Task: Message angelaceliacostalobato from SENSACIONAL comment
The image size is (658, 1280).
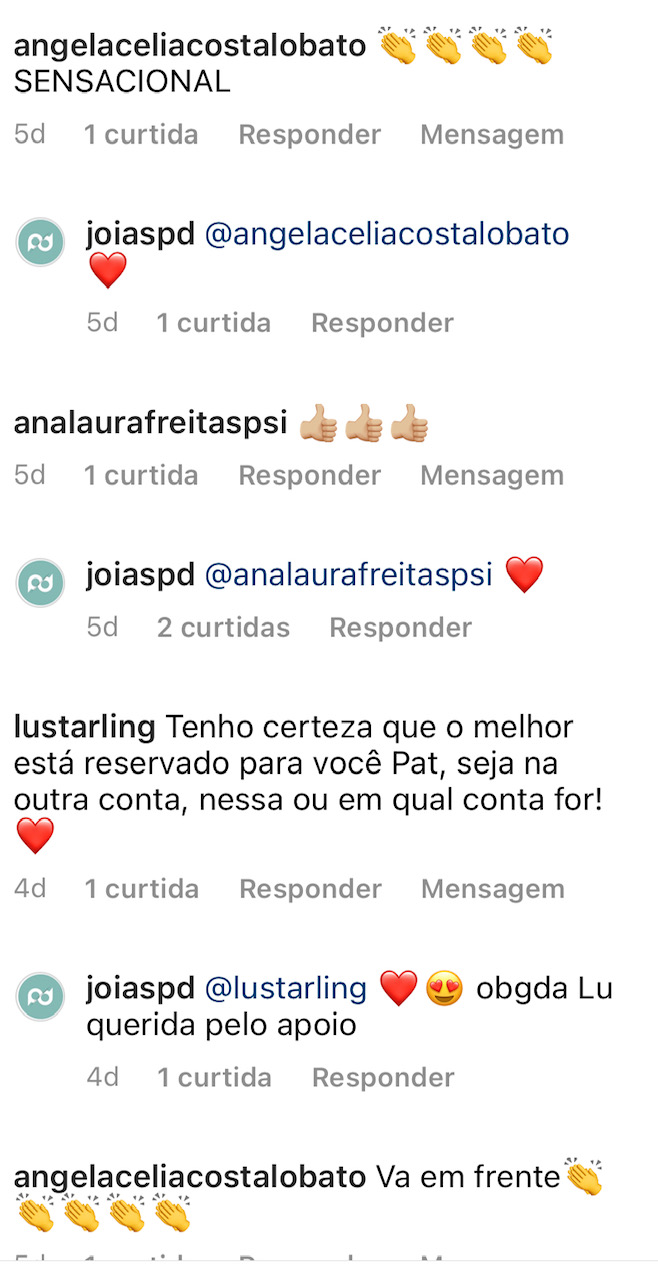Action: click(x=491, y=135)
